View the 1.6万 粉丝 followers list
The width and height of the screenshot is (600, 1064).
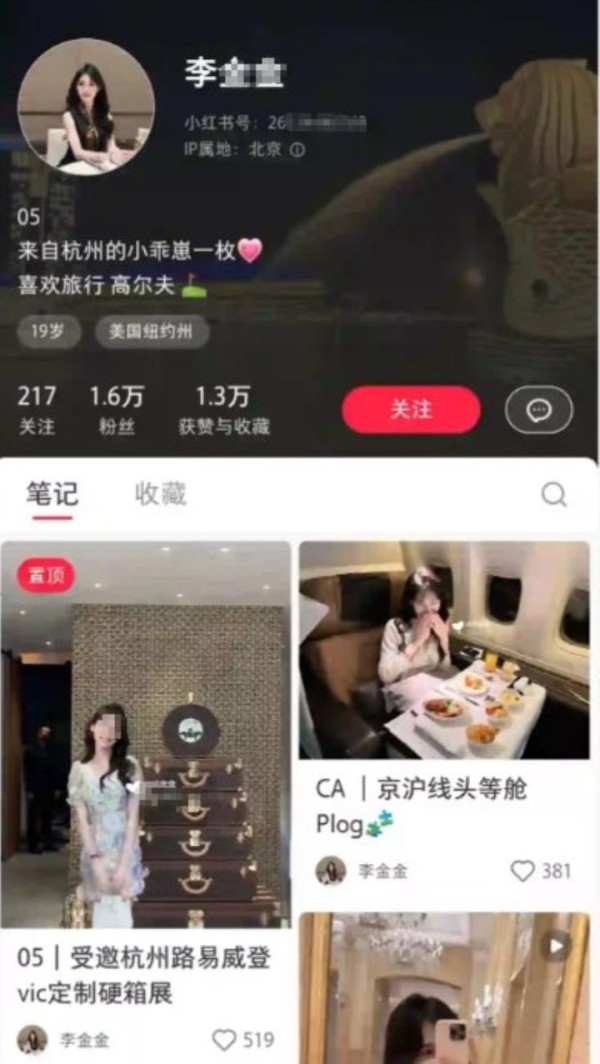point(117,410)
